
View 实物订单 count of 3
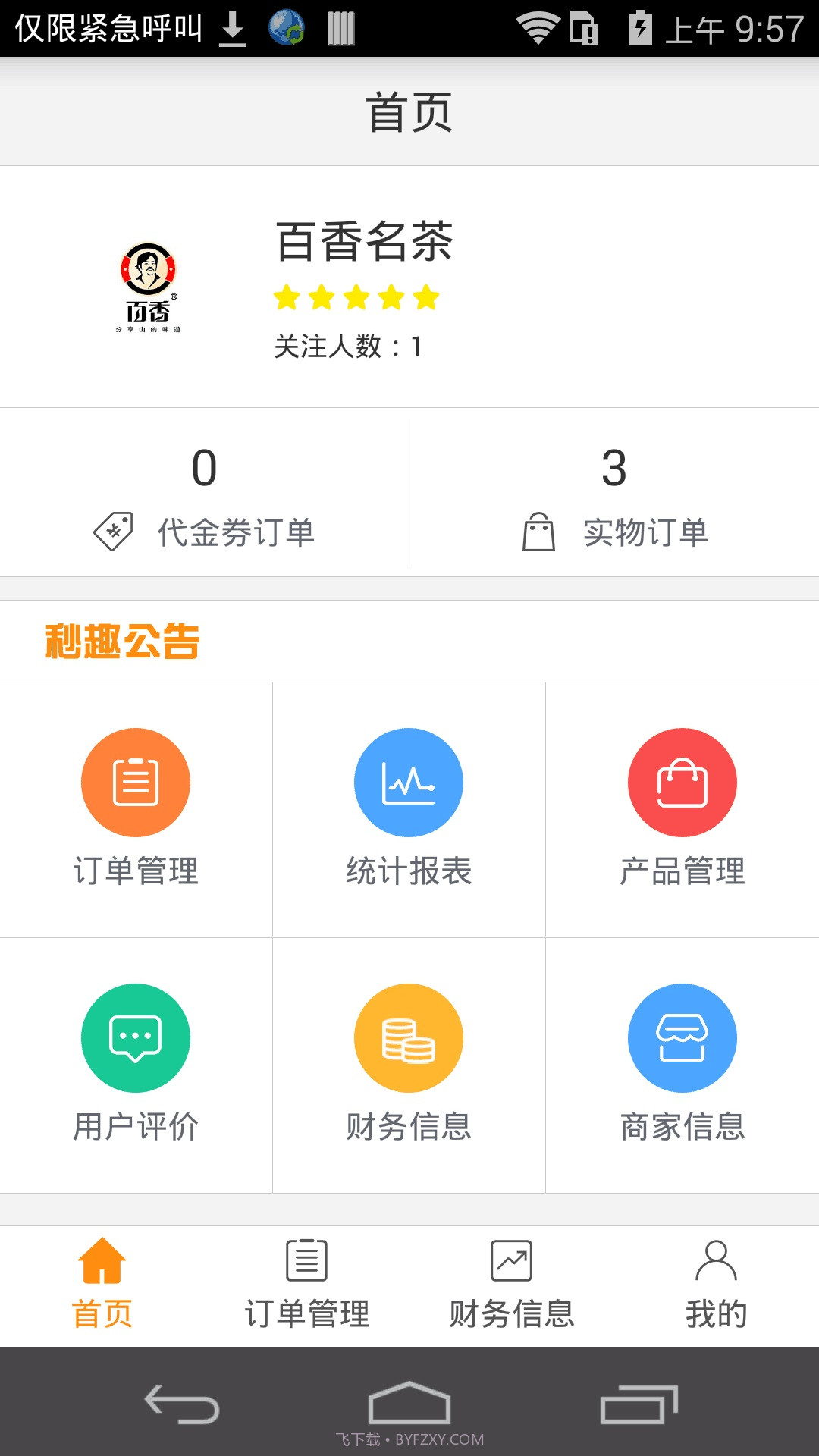[x=614, y=469]
